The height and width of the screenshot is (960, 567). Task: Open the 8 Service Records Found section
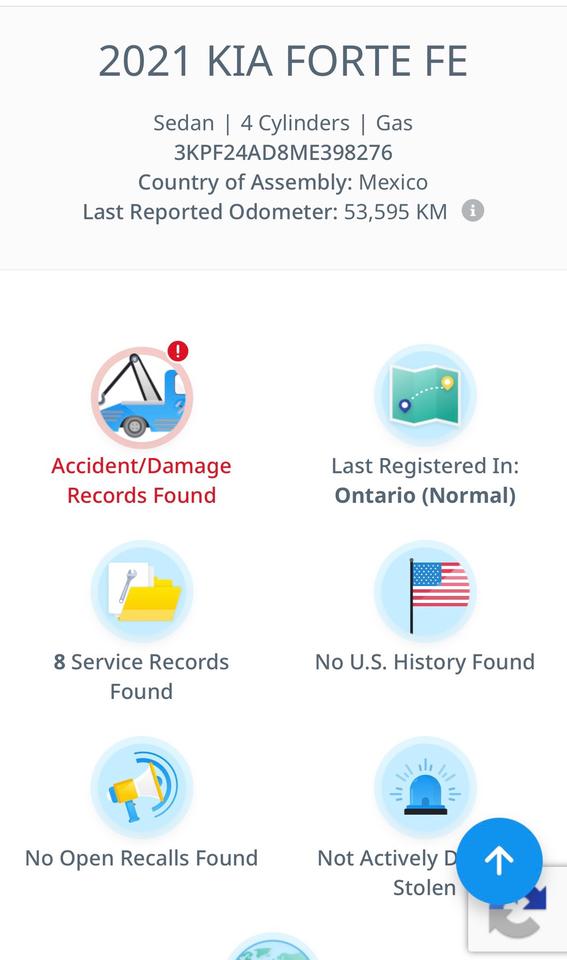pyautogui.click(x=141, y=621)
